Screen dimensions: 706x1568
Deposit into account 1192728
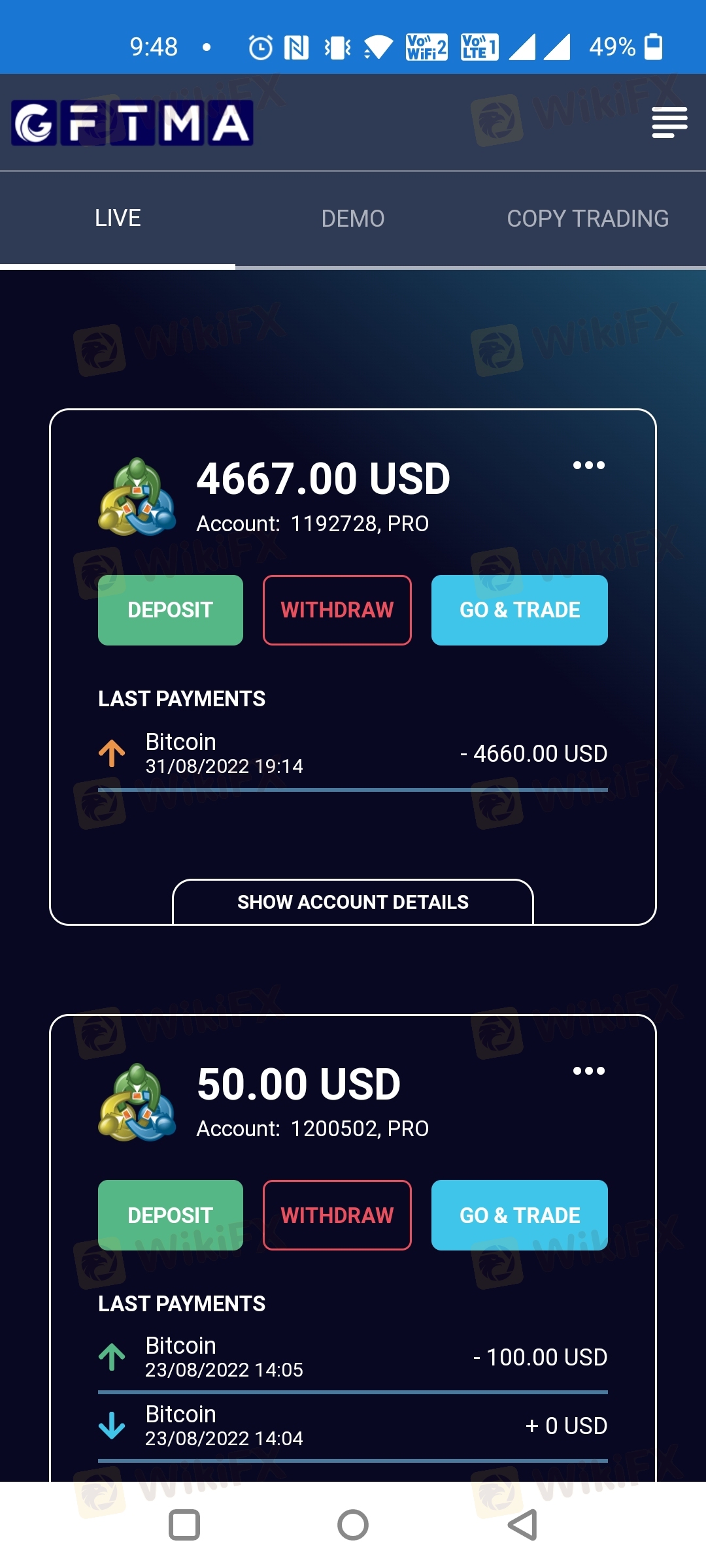(171, 610)
